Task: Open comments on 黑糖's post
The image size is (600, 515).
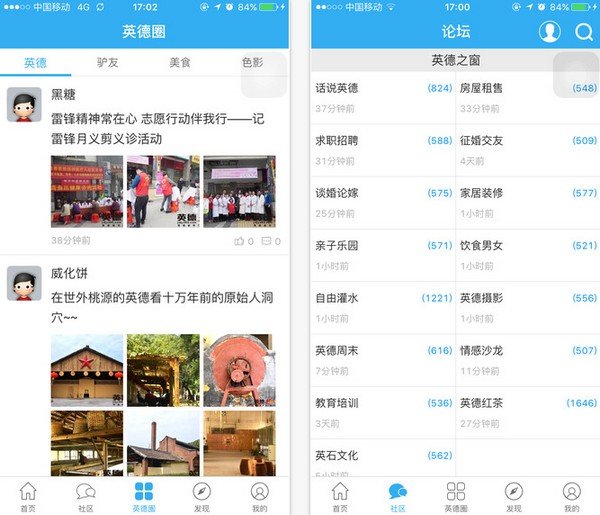Action: tap(270, 241)
